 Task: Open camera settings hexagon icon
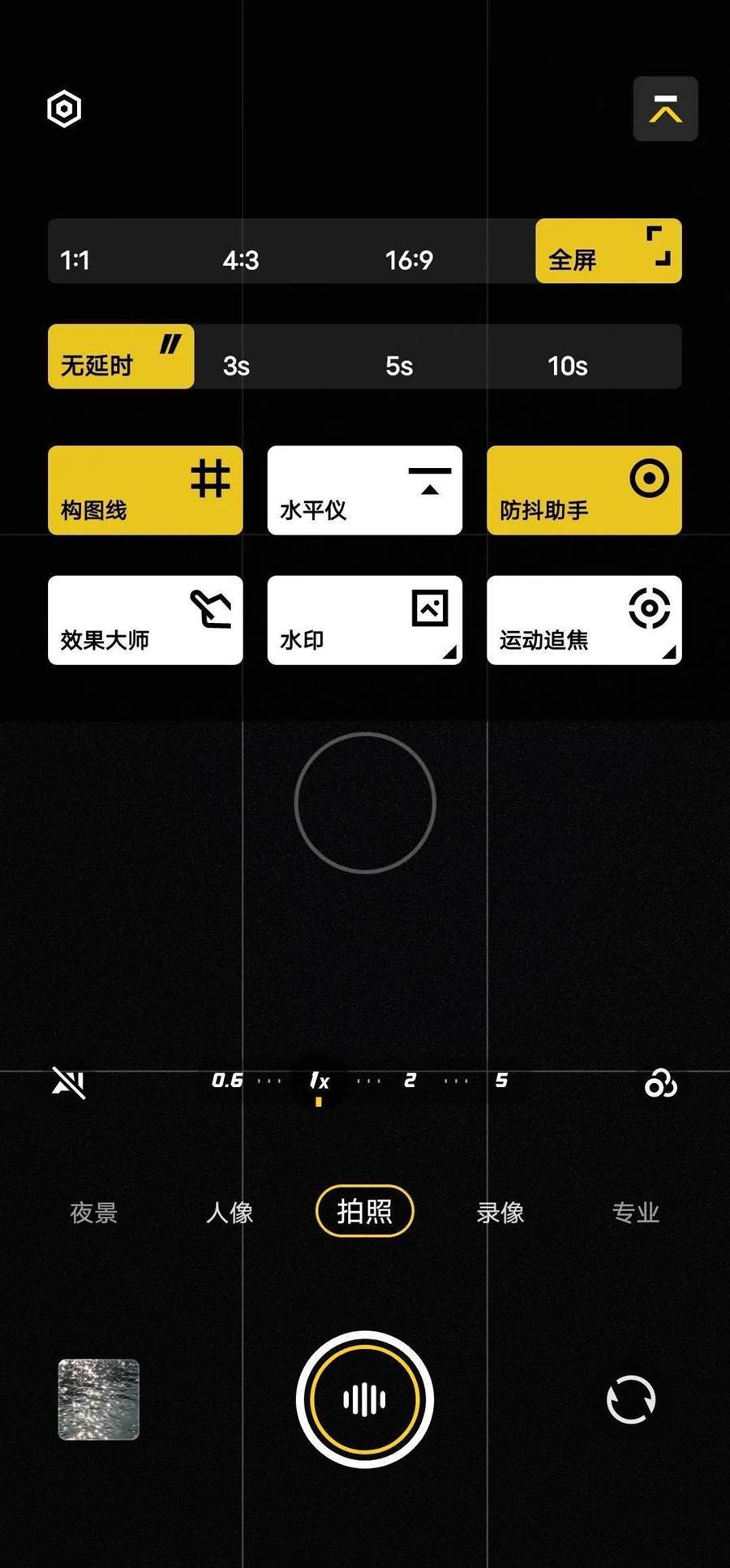point(64,109)
